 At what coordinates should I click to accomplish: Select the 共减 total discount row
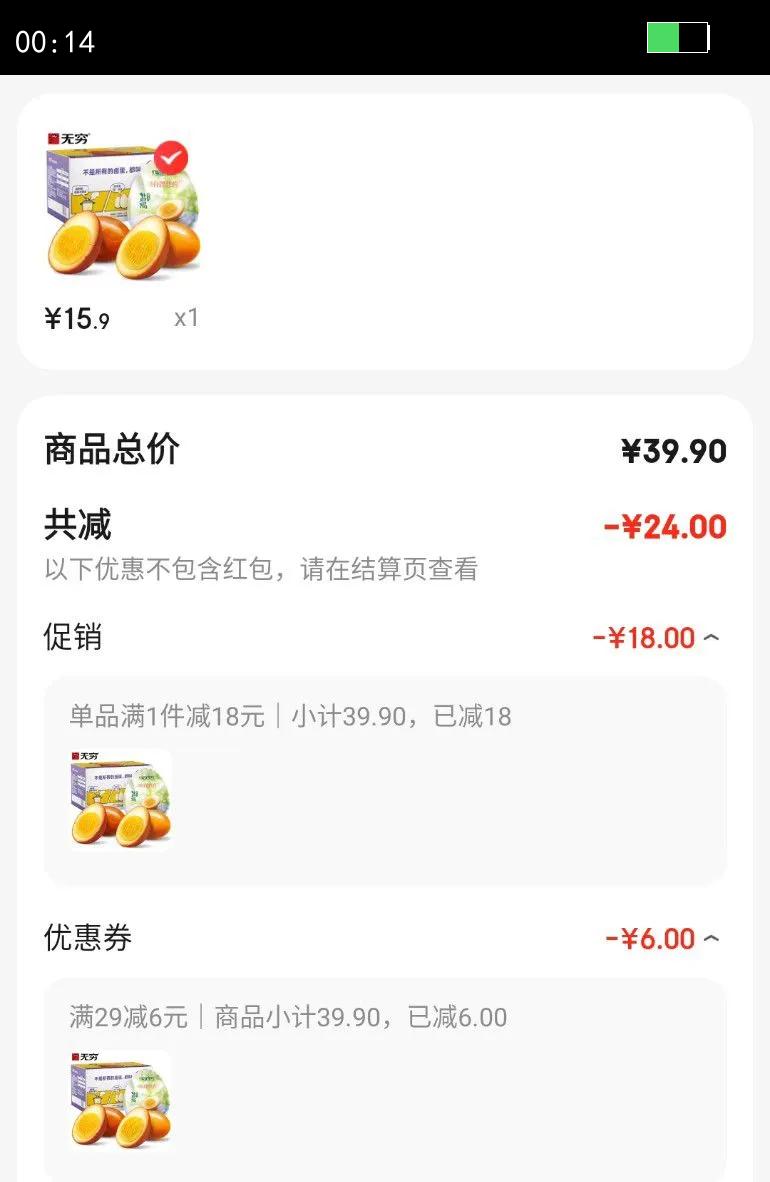[x=385, y=525]
